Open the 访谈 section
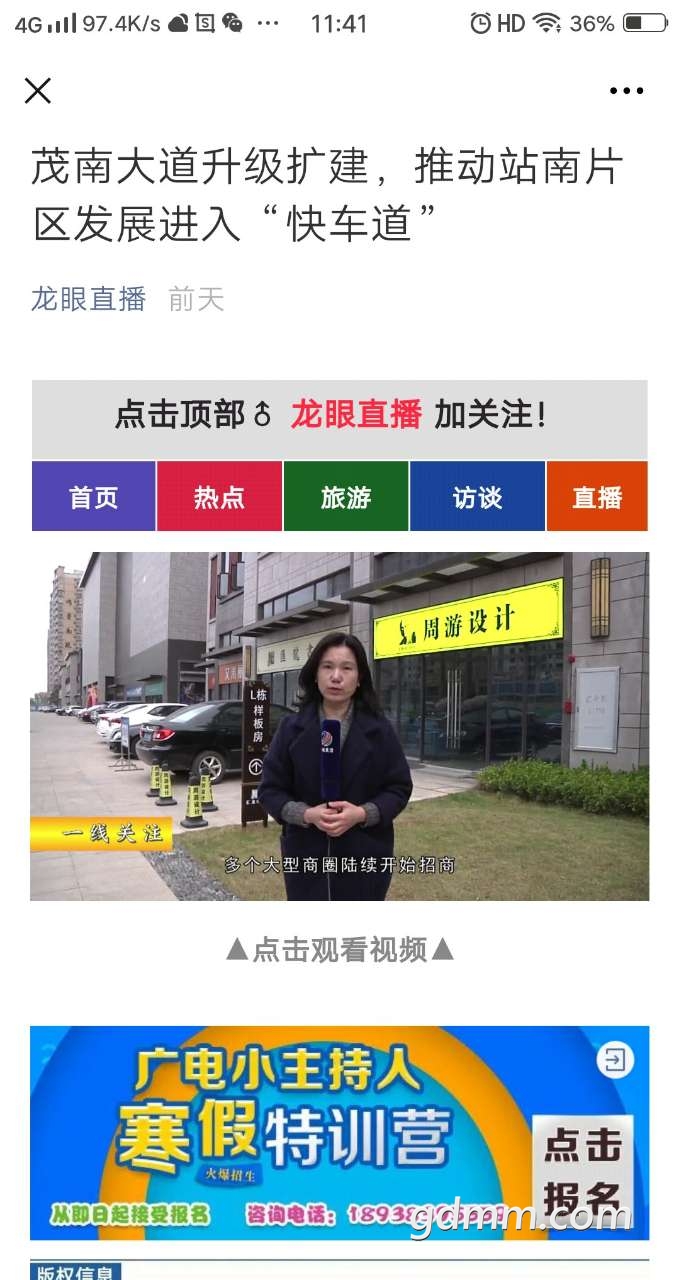680x1280 pixels. [x=477, y=497]
